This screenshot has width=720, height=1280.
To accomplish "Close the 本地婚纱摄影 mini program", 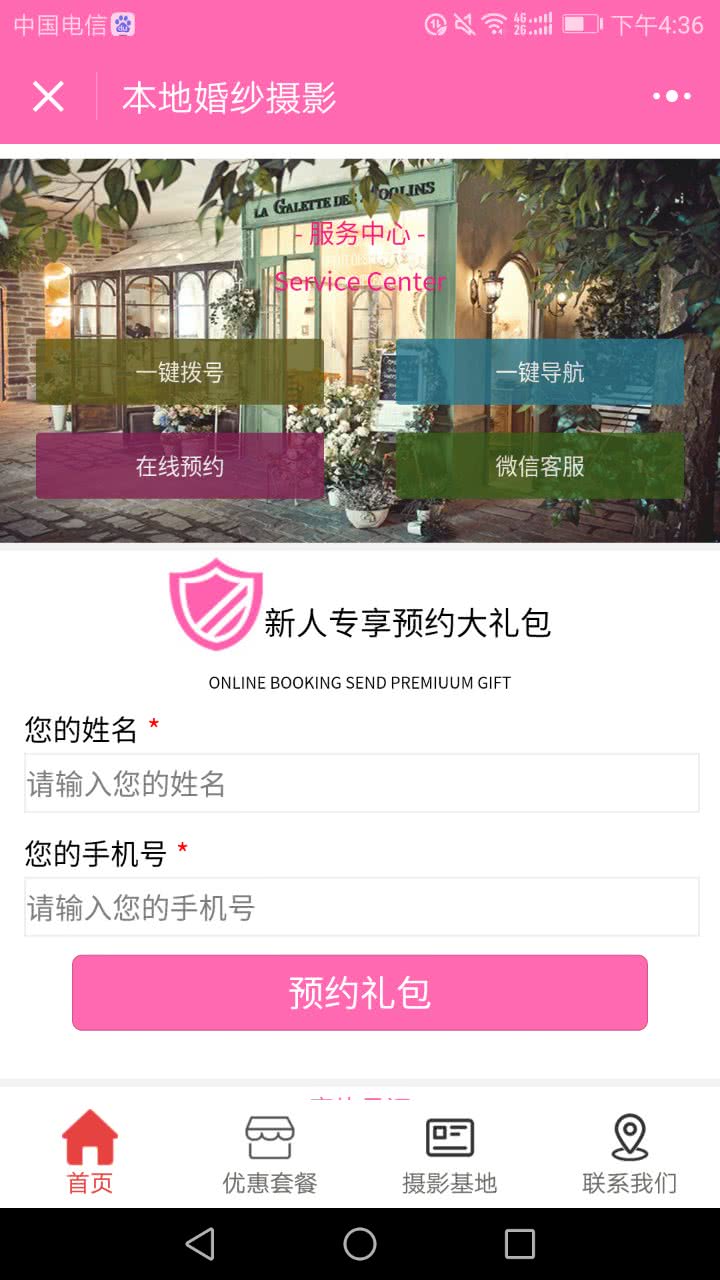I will point(48,97).
